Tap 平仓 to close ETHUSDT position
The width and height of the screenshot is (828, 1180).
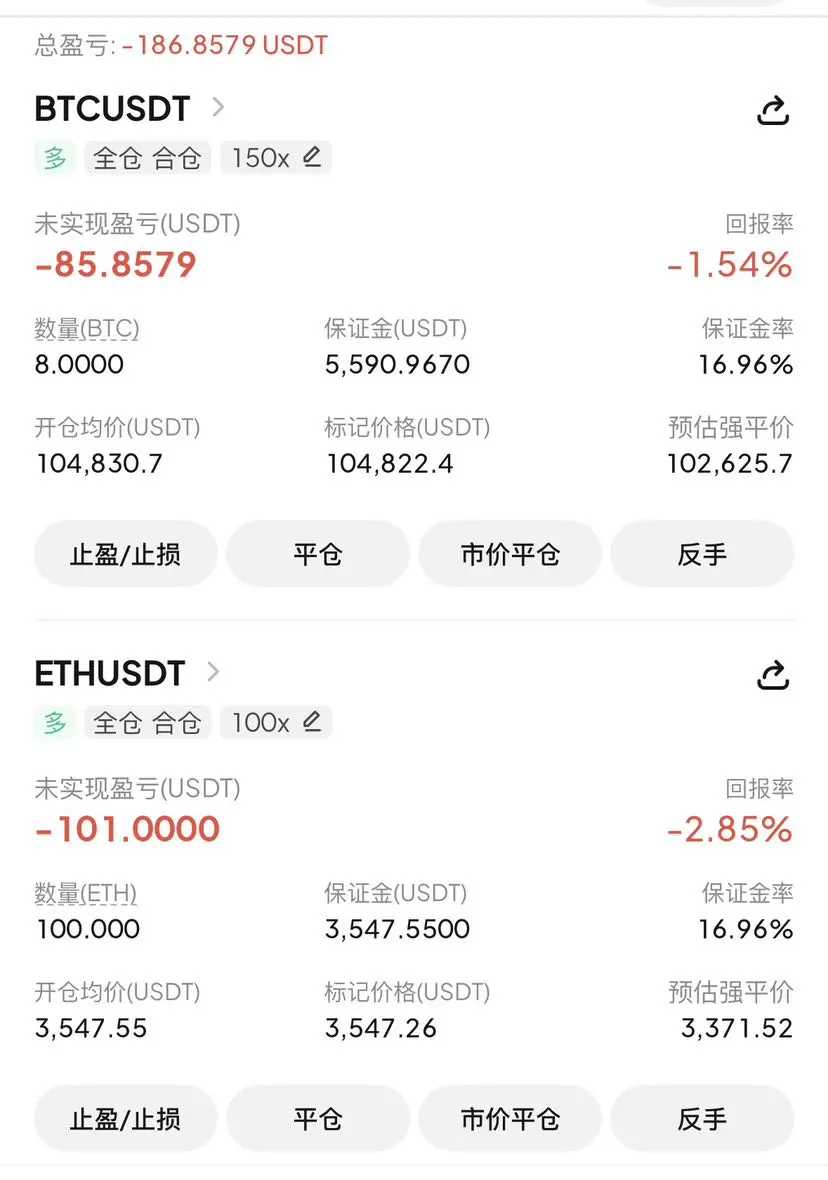click(318, 1118)
